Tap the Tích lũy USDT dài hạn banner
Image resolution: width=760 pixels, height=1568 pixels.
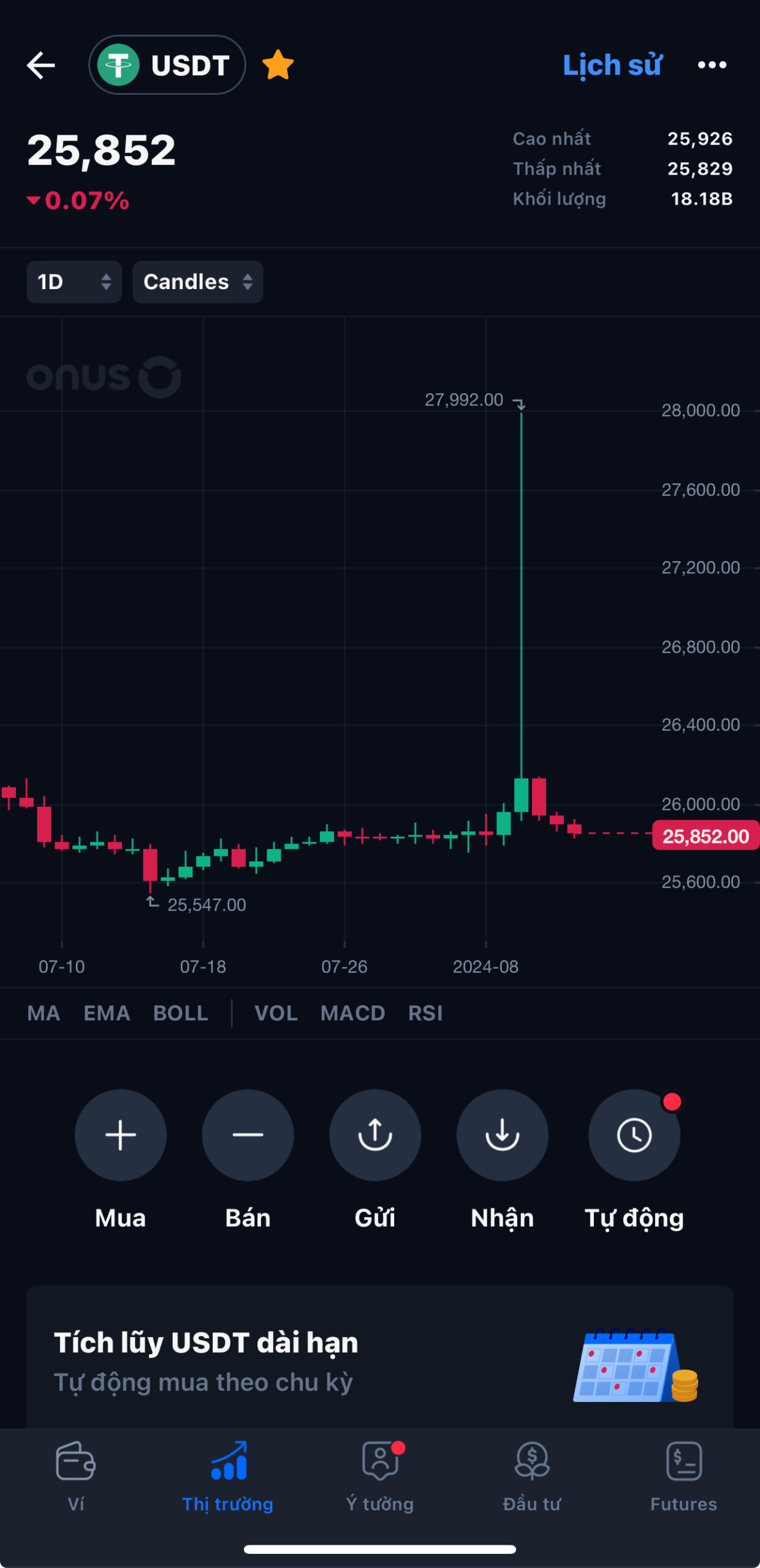click(380, 1360)
